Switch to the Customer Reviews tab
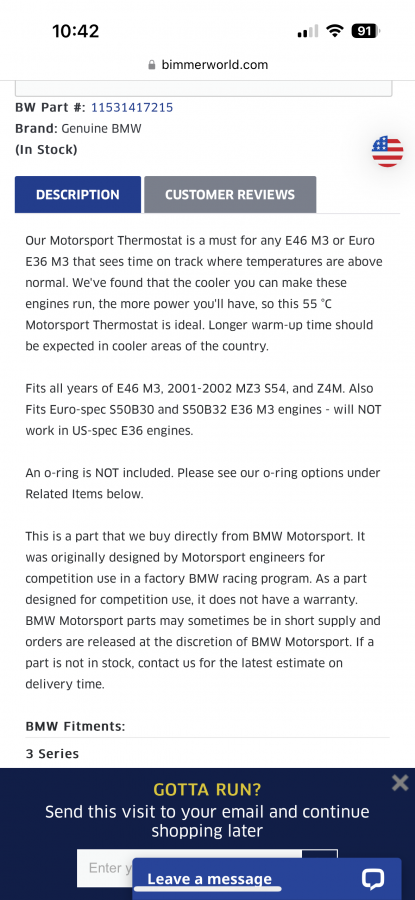This screenshot has width=415, height=900. pyautogui.click(x=230, y=195)
